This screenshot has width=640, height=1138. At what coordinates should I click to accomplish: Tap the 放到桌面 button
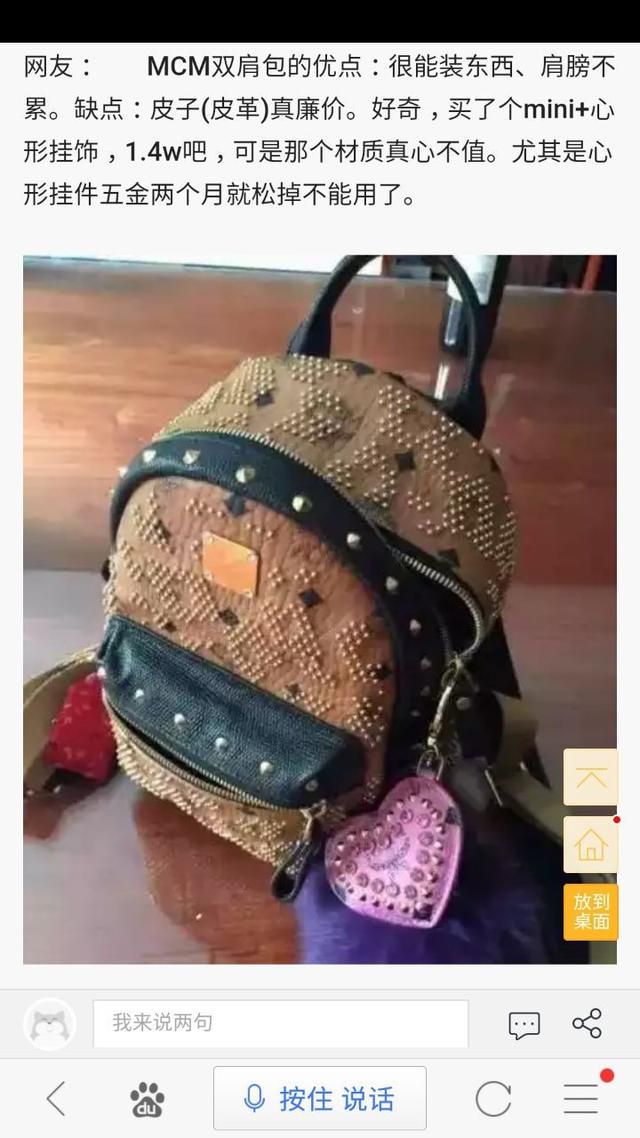click(x=590, y=911)
